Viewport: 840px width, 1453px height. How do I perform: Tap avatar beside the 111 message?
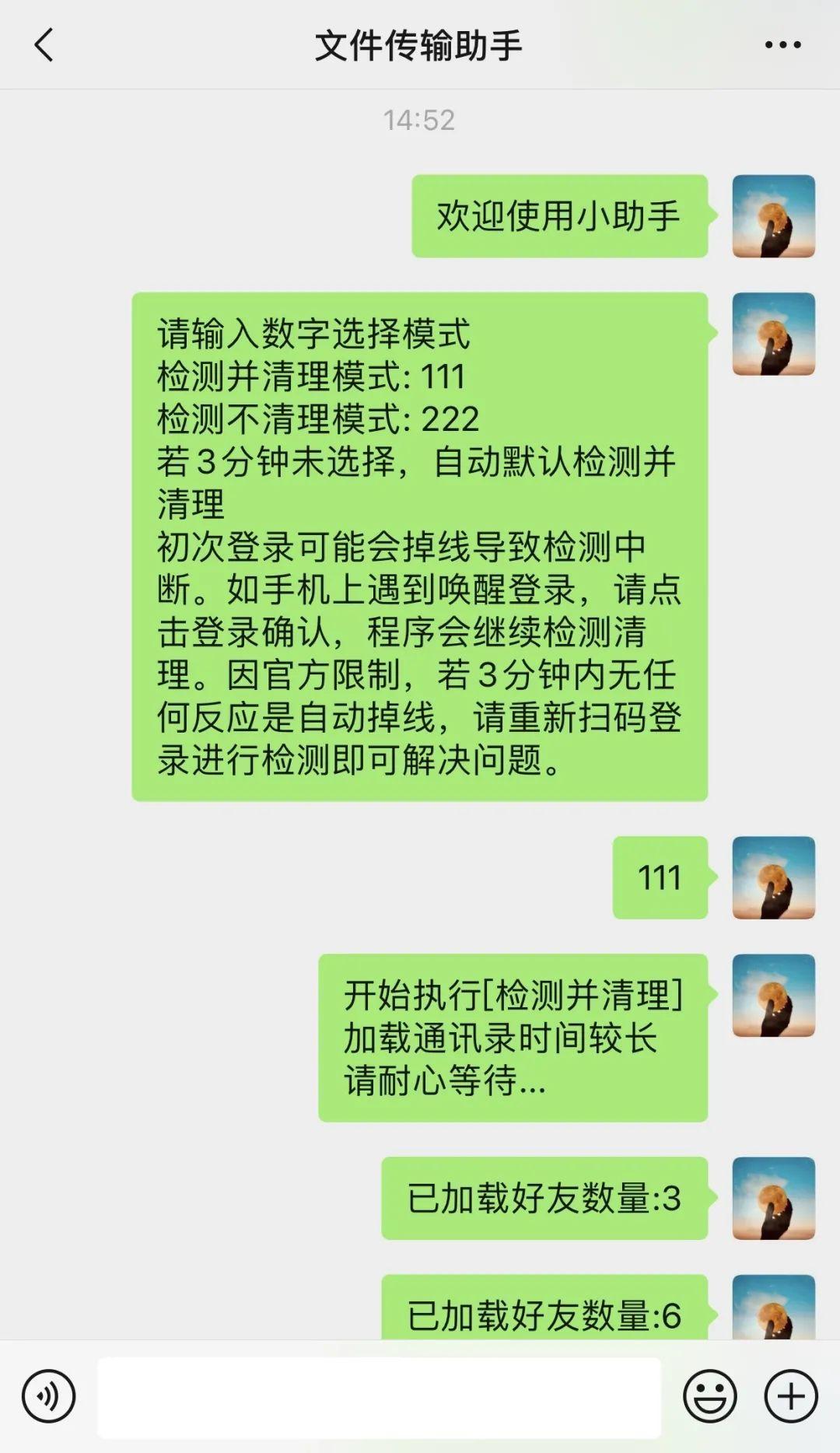(x=773, y=877)
